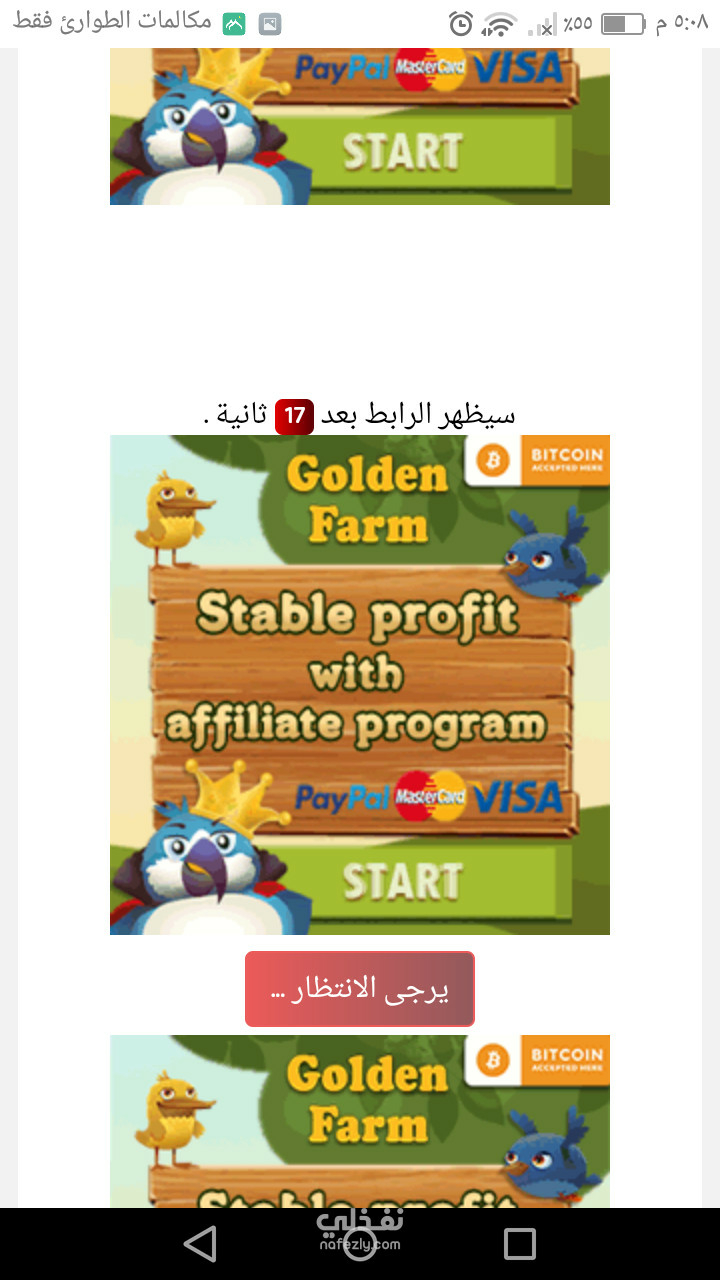
Task: Tap the red يرجى الانتظار wait button
Action: point(360,989)
